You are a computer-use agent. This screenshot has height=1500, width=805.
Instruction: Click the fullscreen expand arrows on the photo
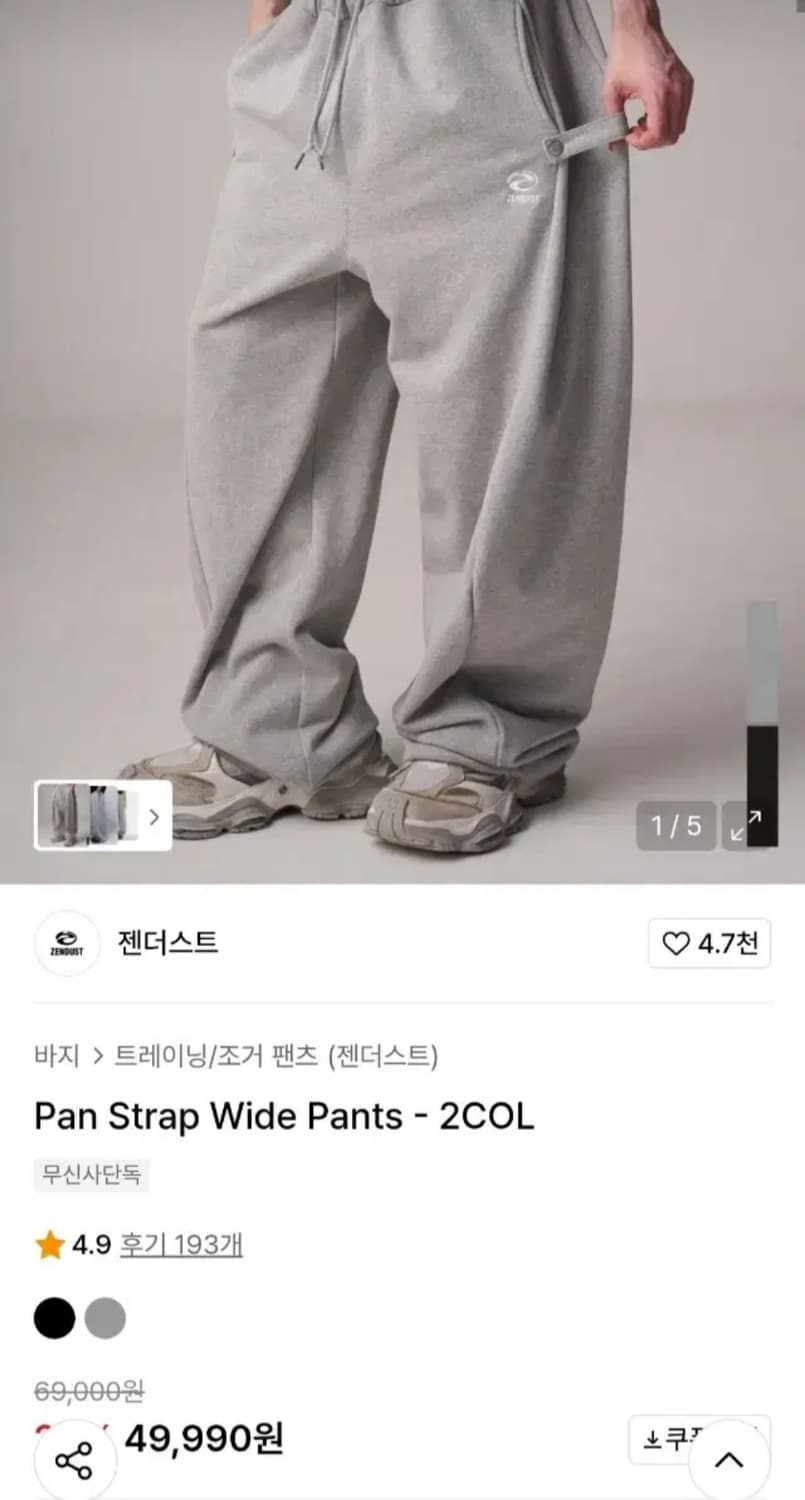tap(744, 825)
